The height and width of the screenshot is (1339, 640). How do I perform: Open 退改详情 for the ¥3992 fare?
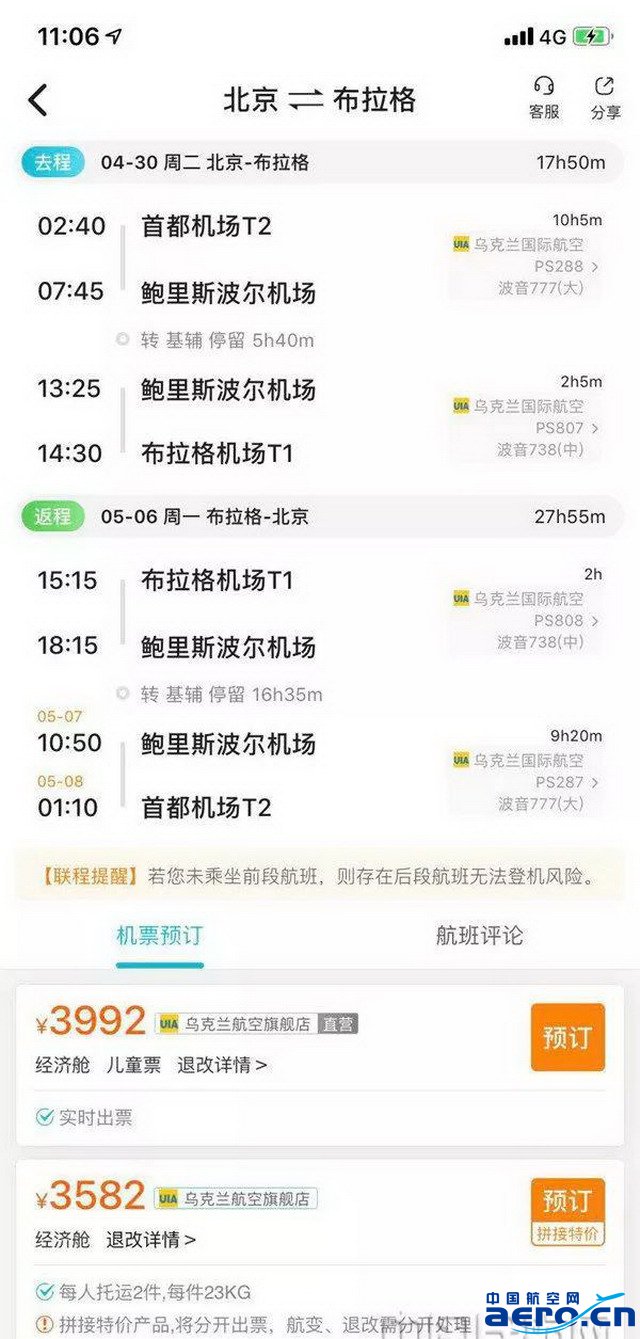pos(222,1065)
